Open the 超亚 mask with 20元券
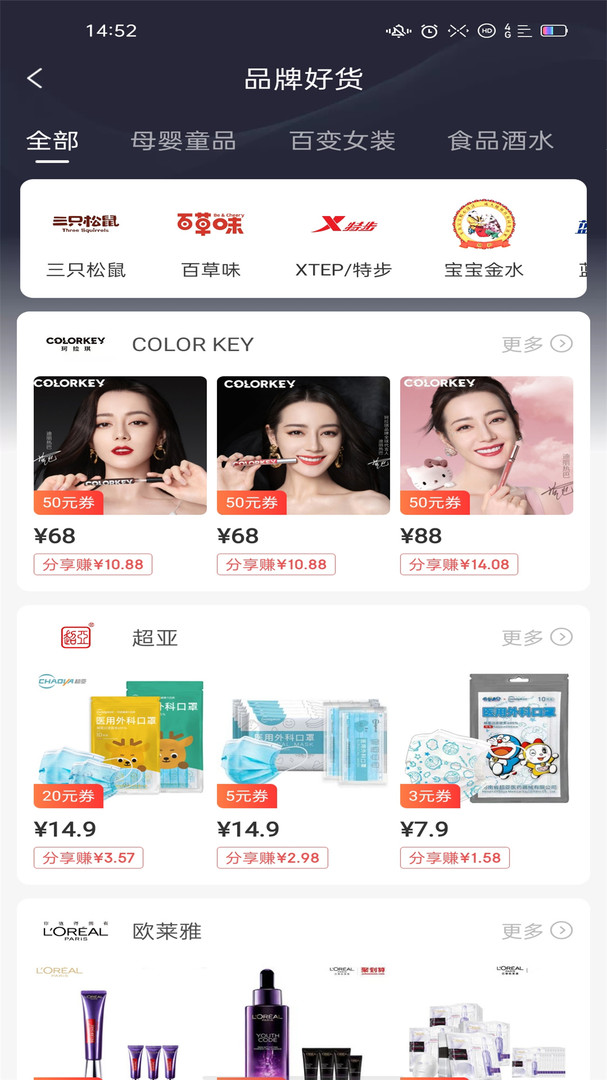Image resolution: width=607 pixels, height=1080 pixels. (120, 740)
